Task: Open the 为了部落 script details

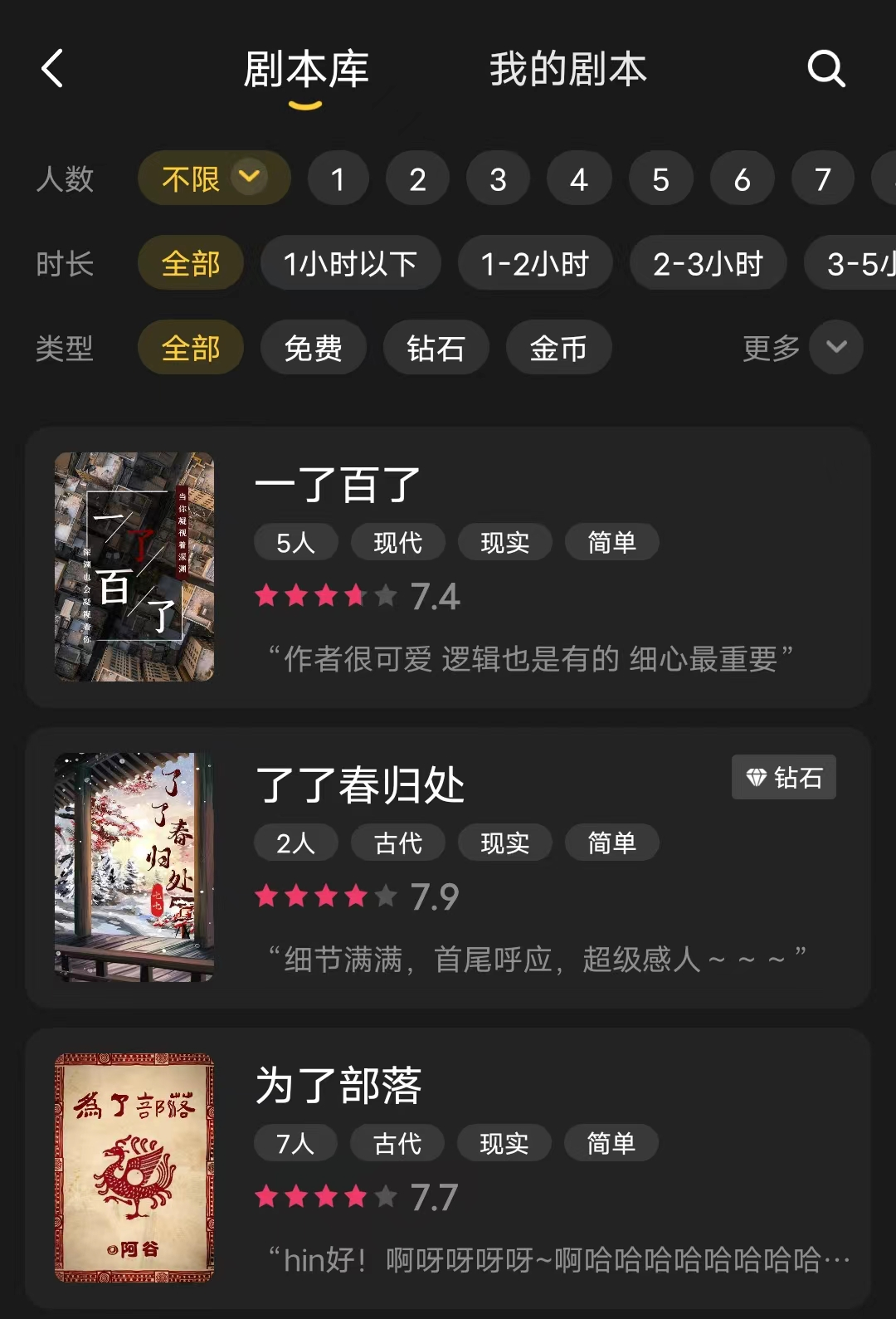Action: pos(448,1168)
